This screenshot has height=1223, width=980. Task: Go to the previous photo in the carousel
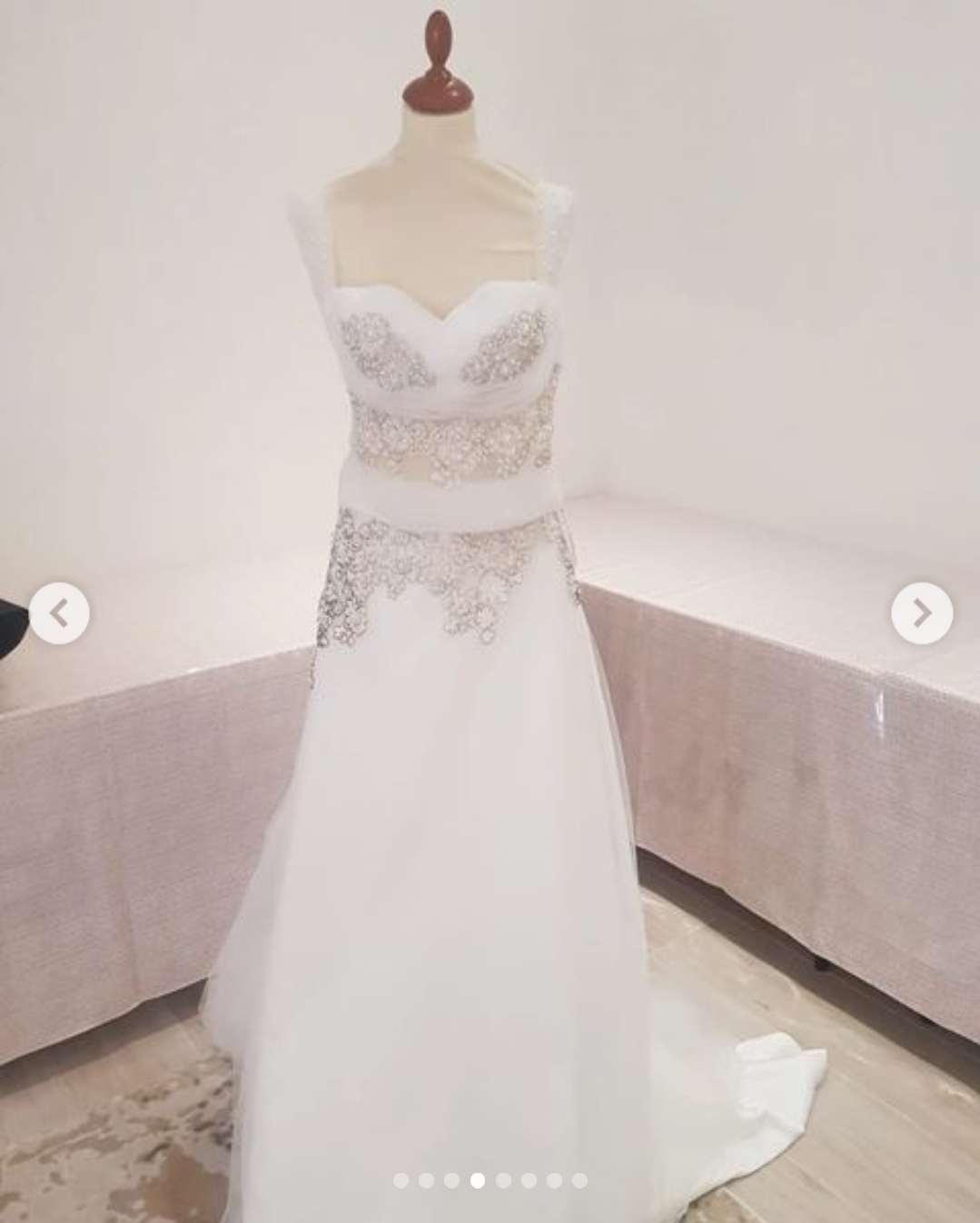click(x=59, y=614)
